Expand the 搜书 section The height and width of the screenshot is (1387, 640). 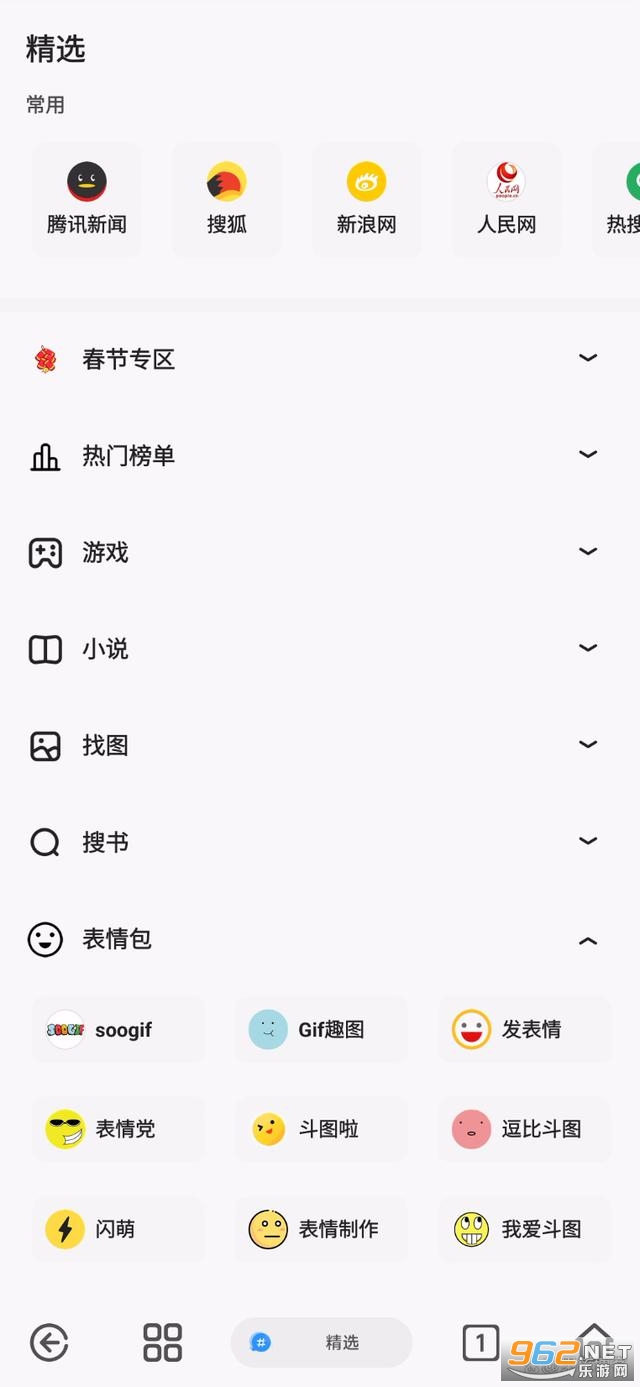[320, 842]
